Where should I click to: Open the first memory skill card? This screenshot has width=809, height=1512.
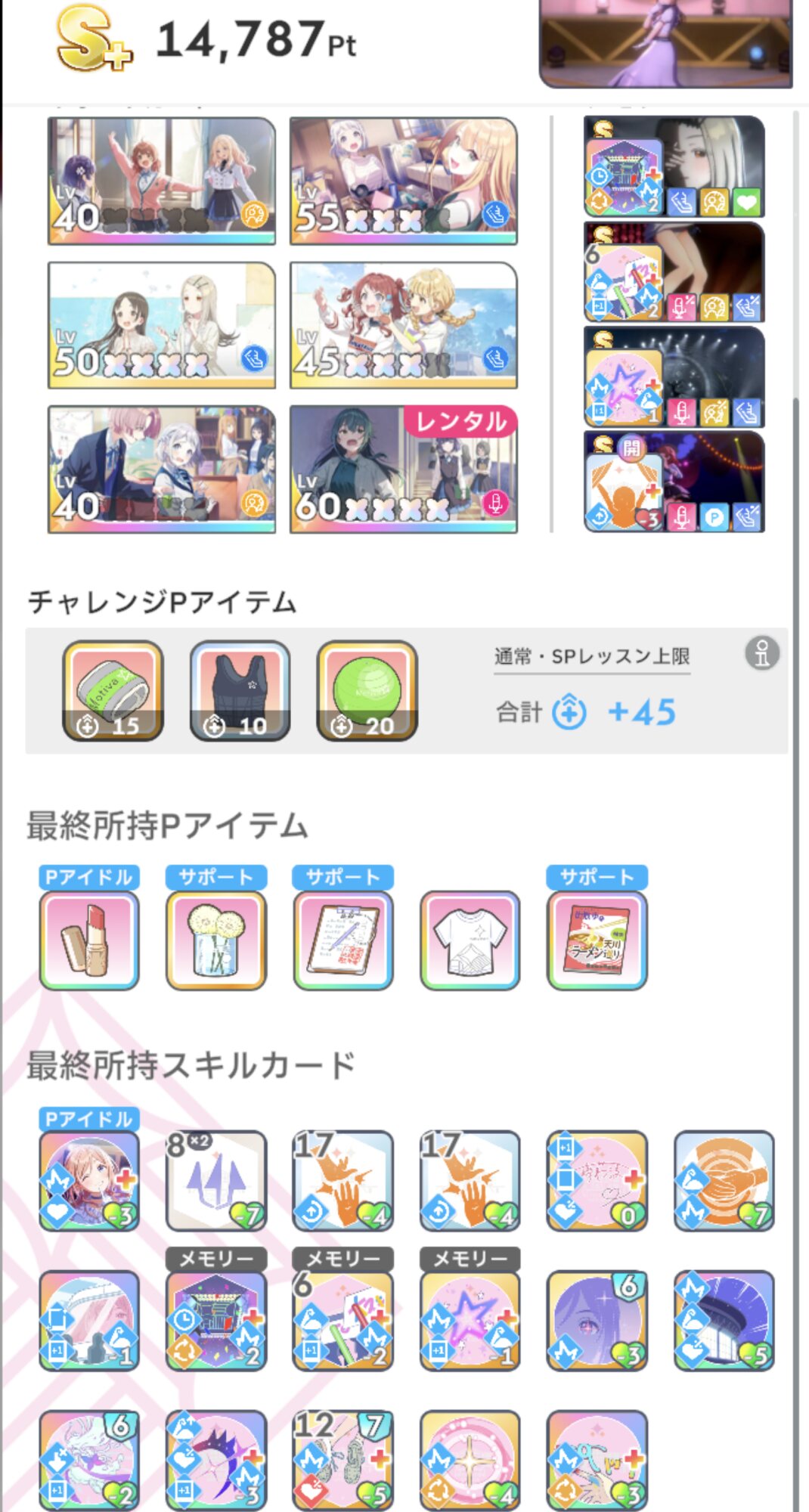click(216, 1321)
